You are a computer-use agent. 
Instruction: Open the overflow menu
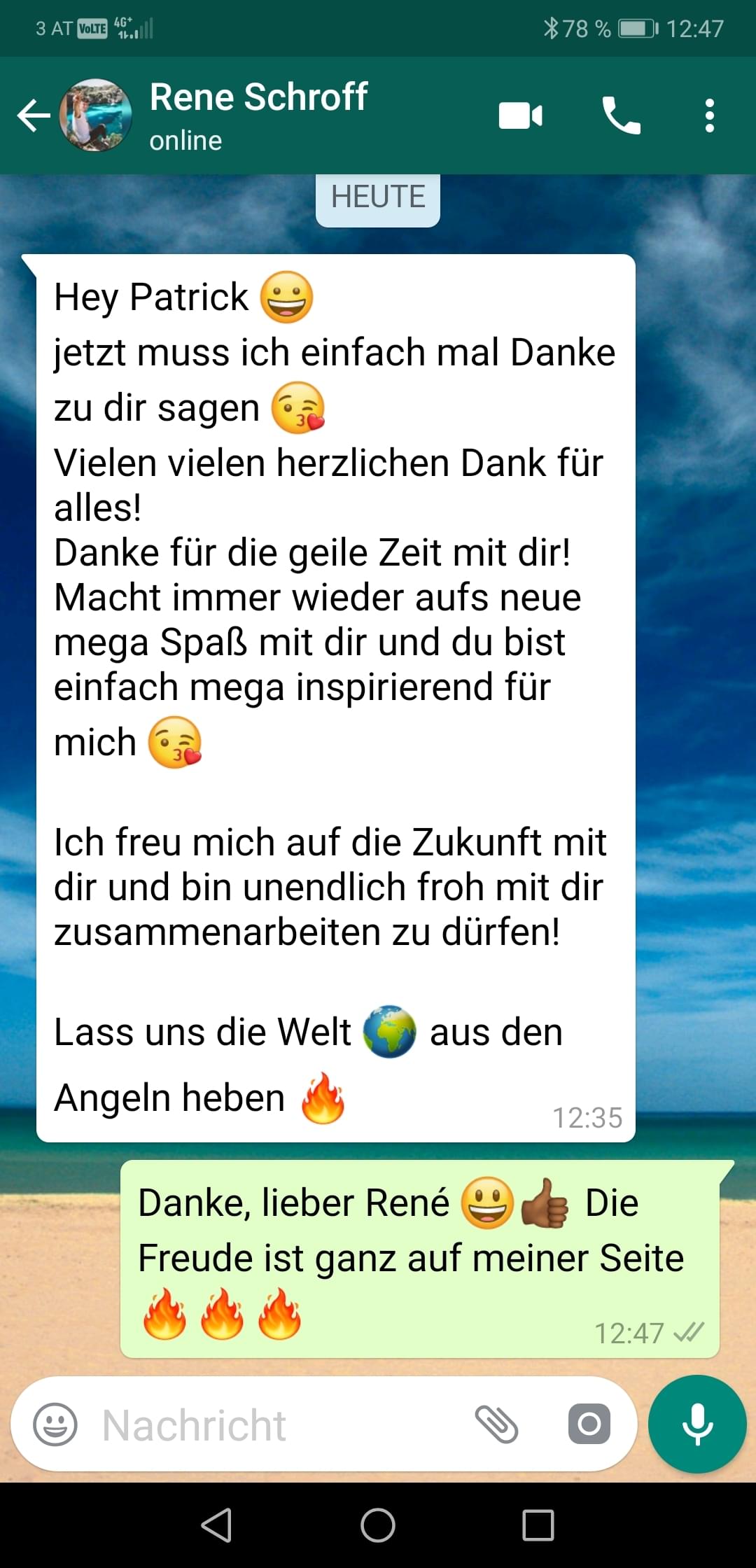[x=709, y=115]
